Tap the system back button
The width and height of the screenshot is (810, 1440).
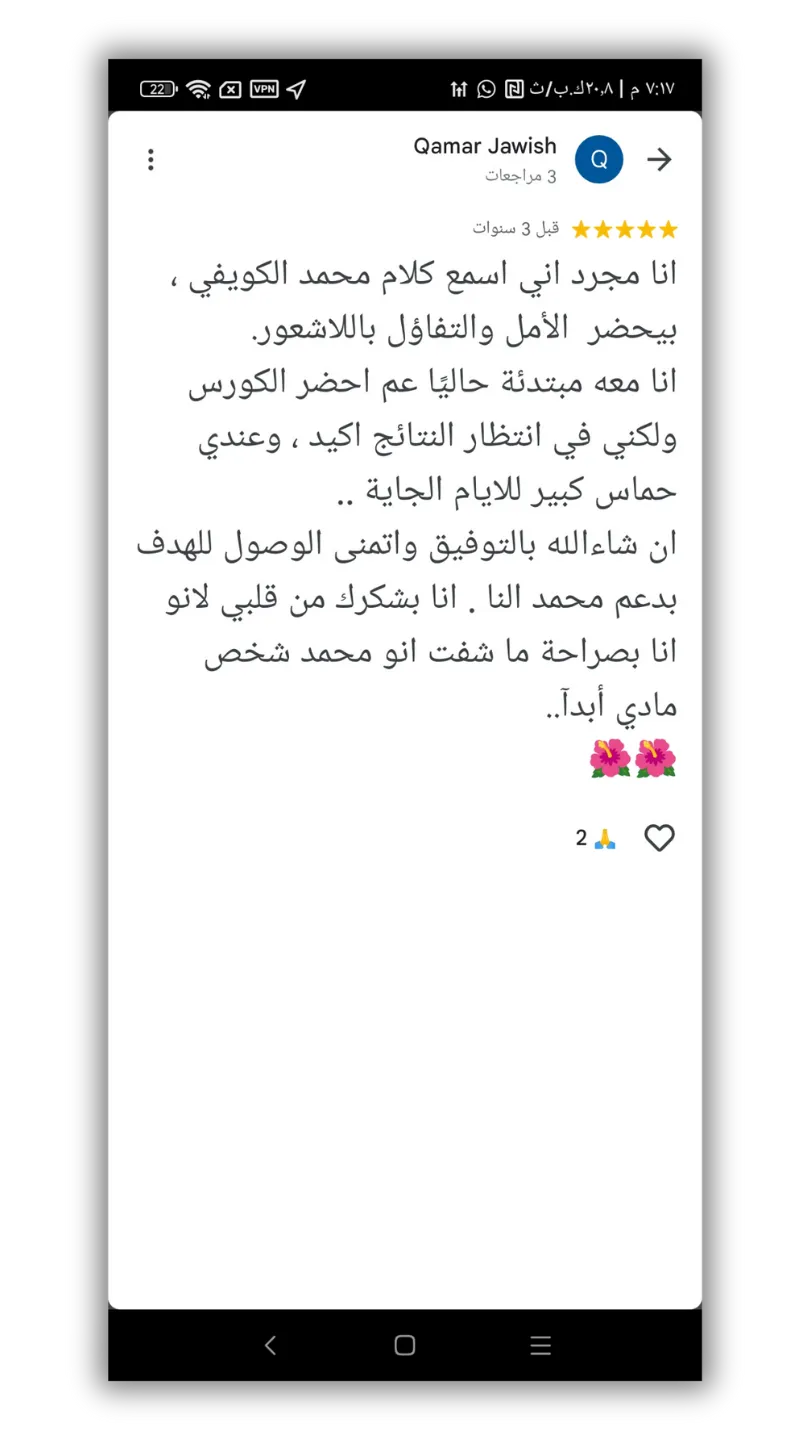270,1345
